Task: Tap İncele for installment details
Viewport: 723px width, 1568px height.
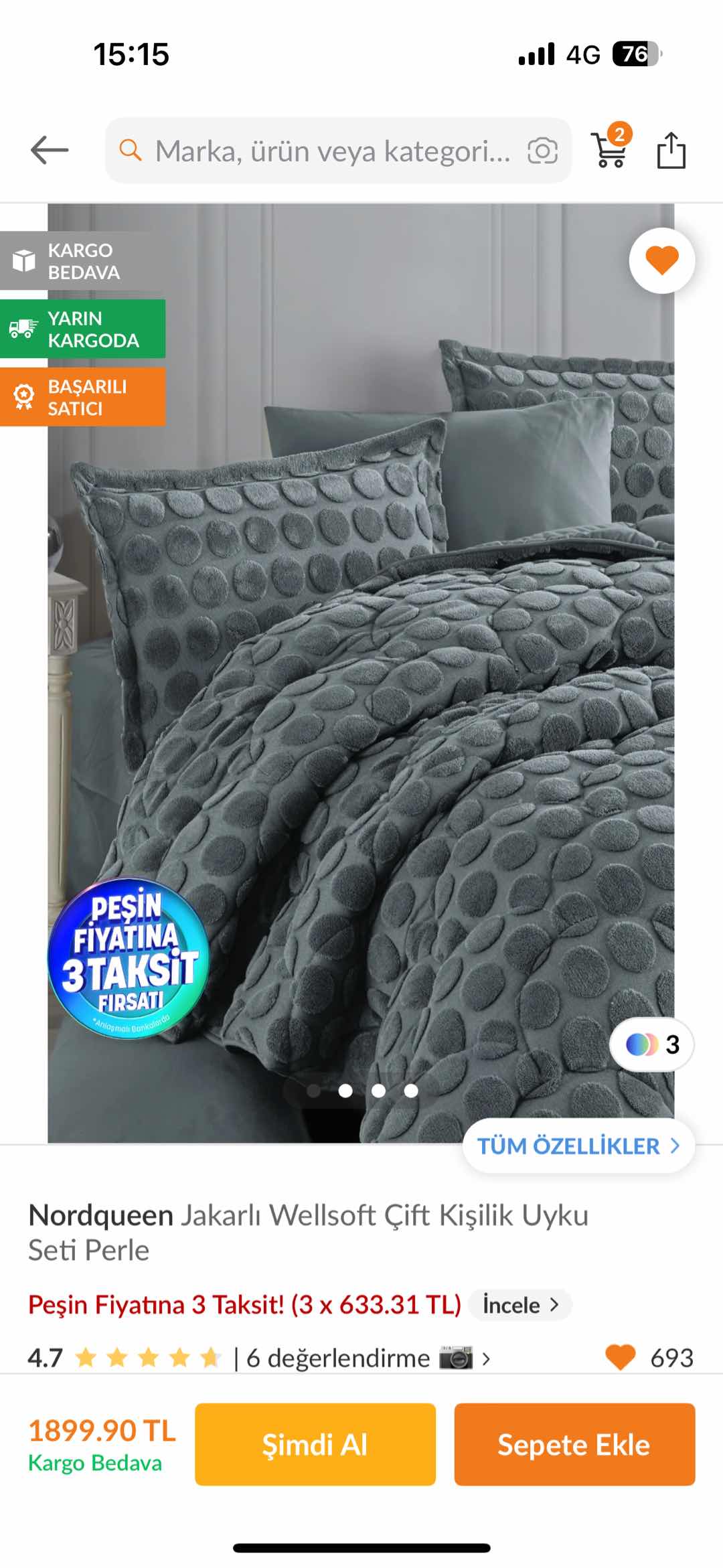Action: point(521,1305)
